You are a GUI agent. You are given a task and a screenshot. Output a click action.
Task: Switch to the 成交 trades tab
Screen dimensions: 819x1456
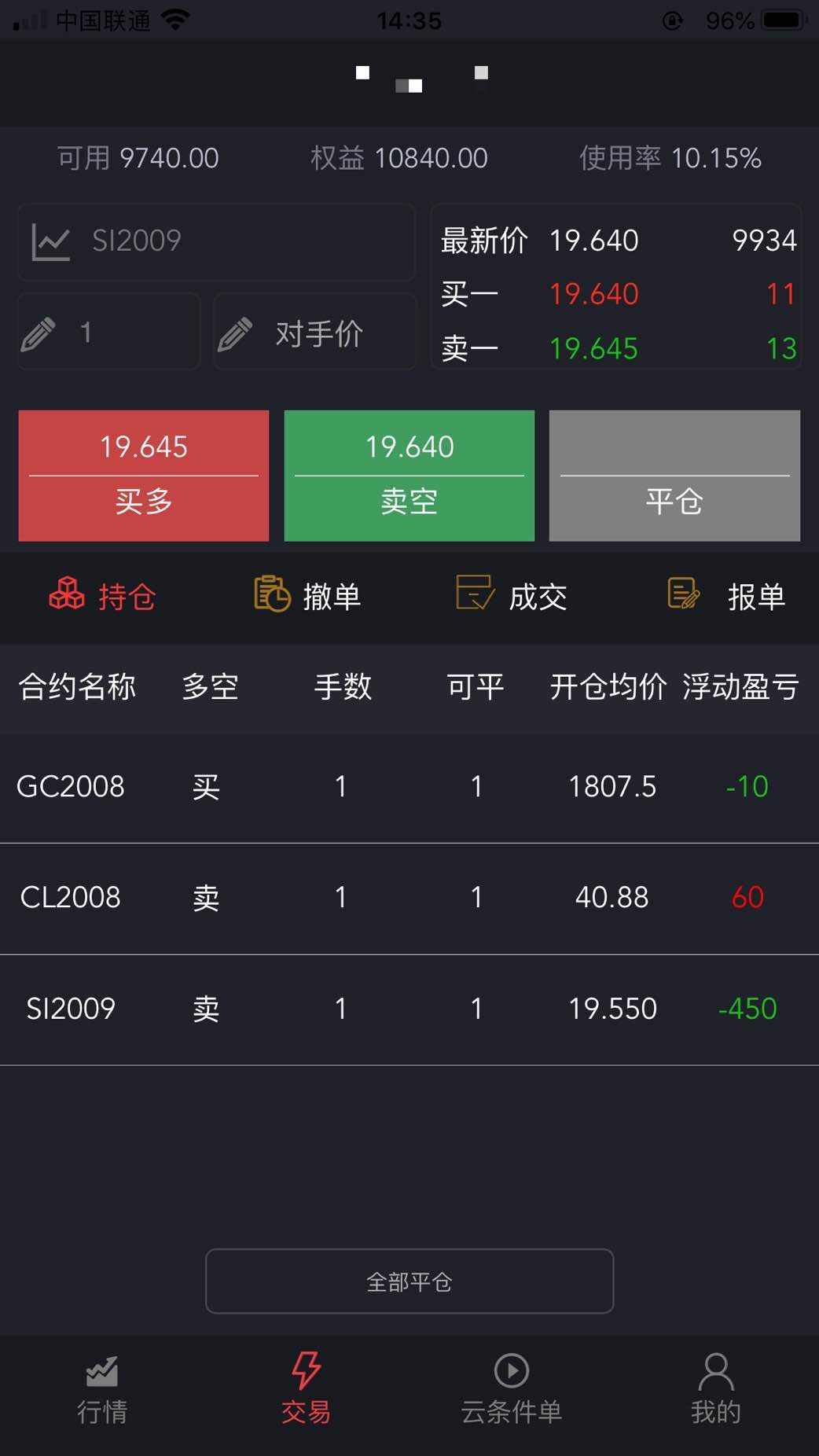(512, 596)
